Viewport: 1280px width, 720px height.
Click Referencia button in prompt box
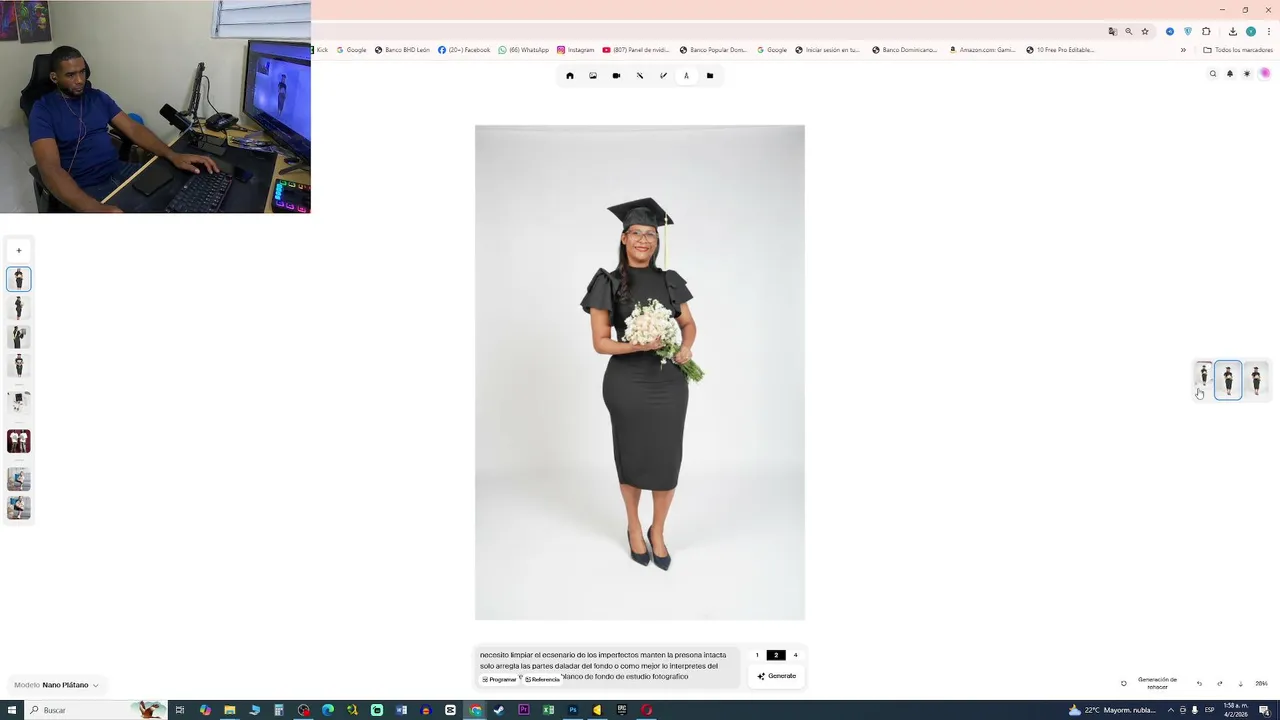[x=543, y=679]
